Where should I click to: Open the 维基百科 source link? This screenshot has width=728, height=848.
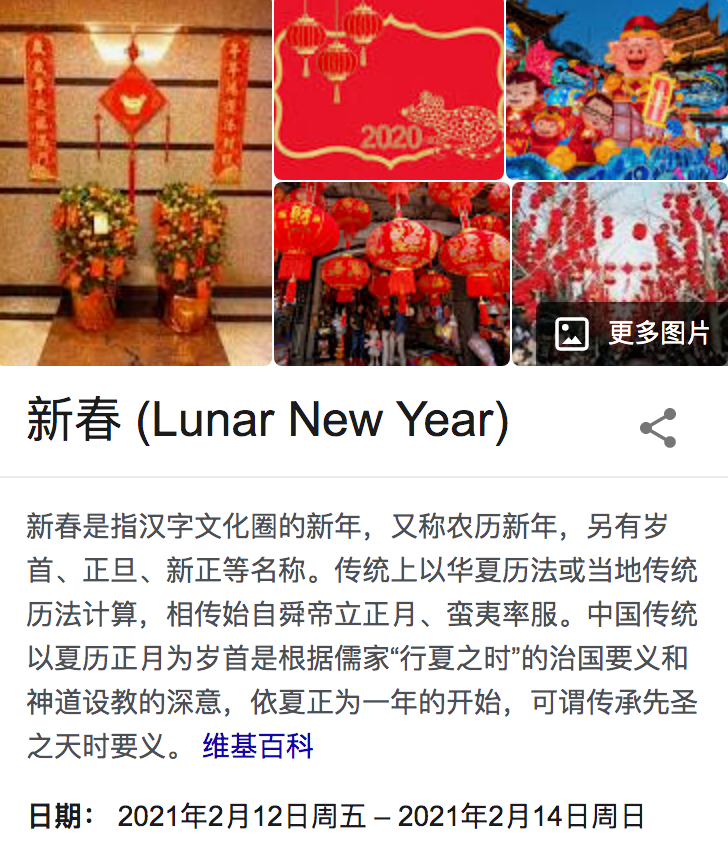tap(258, 746)
